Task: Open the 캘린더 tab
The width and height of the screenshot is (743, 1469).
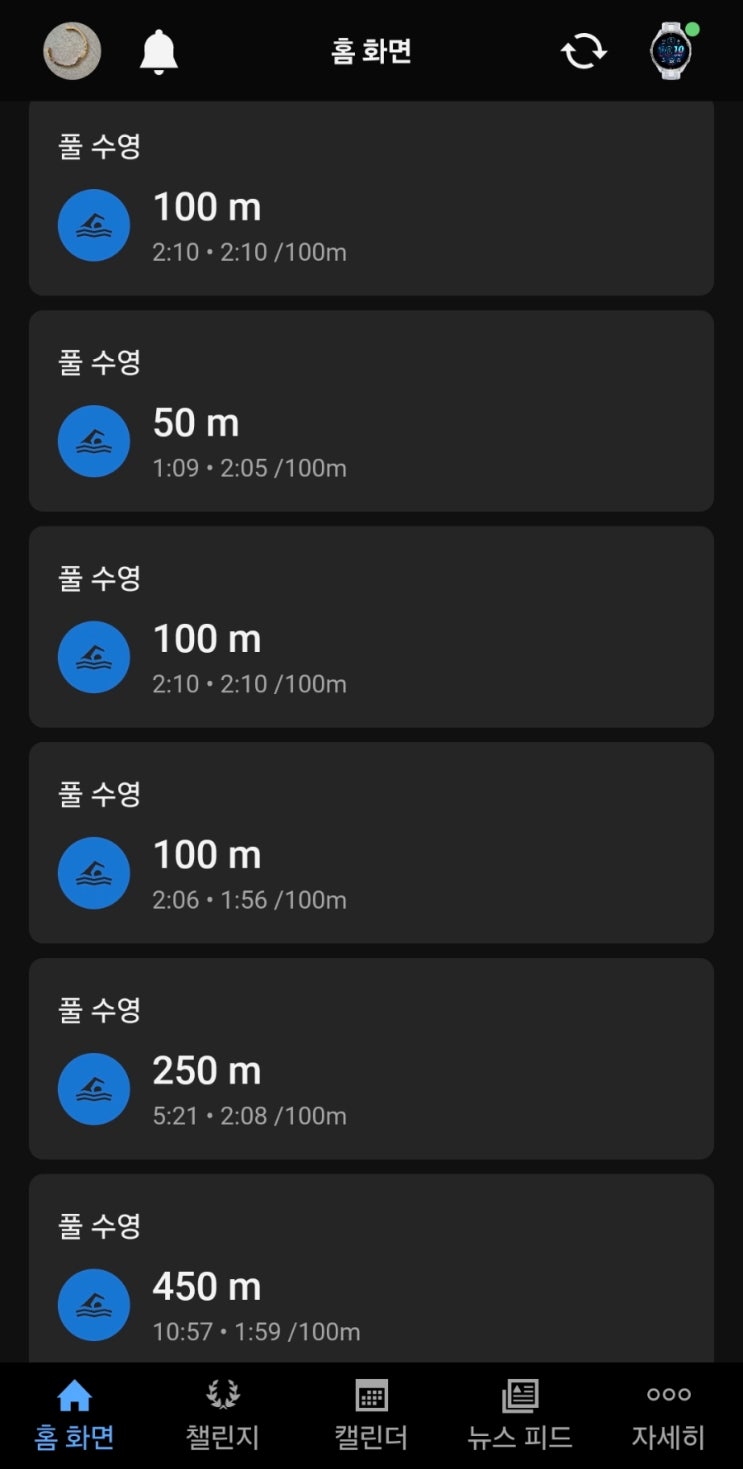Action: 371,1415
